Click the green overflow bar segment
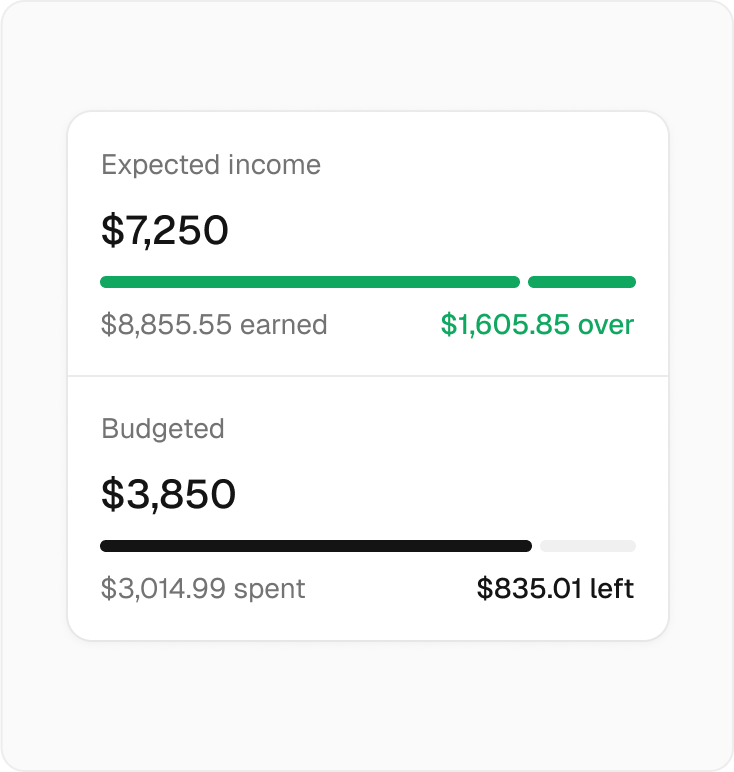 [582, 281]
